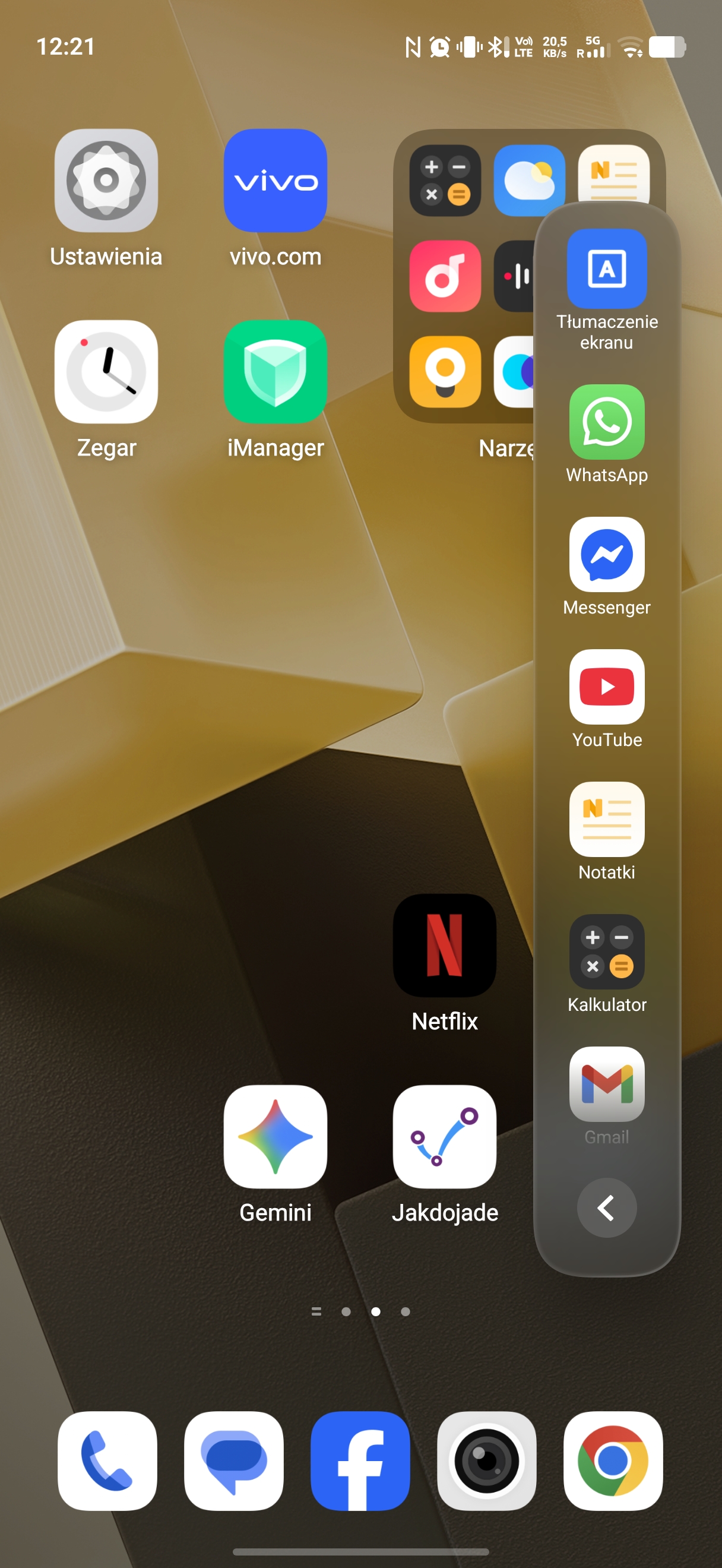Open the Camera from the dock
Image resolution: width=722 pixels, height=1568 pixels.
click(x=487, y=1461)
